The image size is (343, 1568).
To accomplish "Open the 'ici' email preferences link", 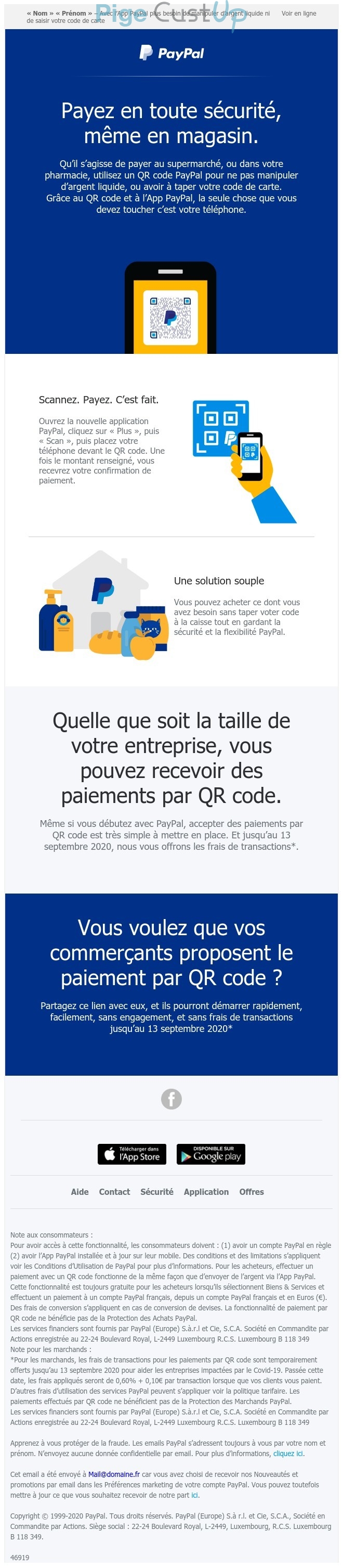I will point(194,1495).
